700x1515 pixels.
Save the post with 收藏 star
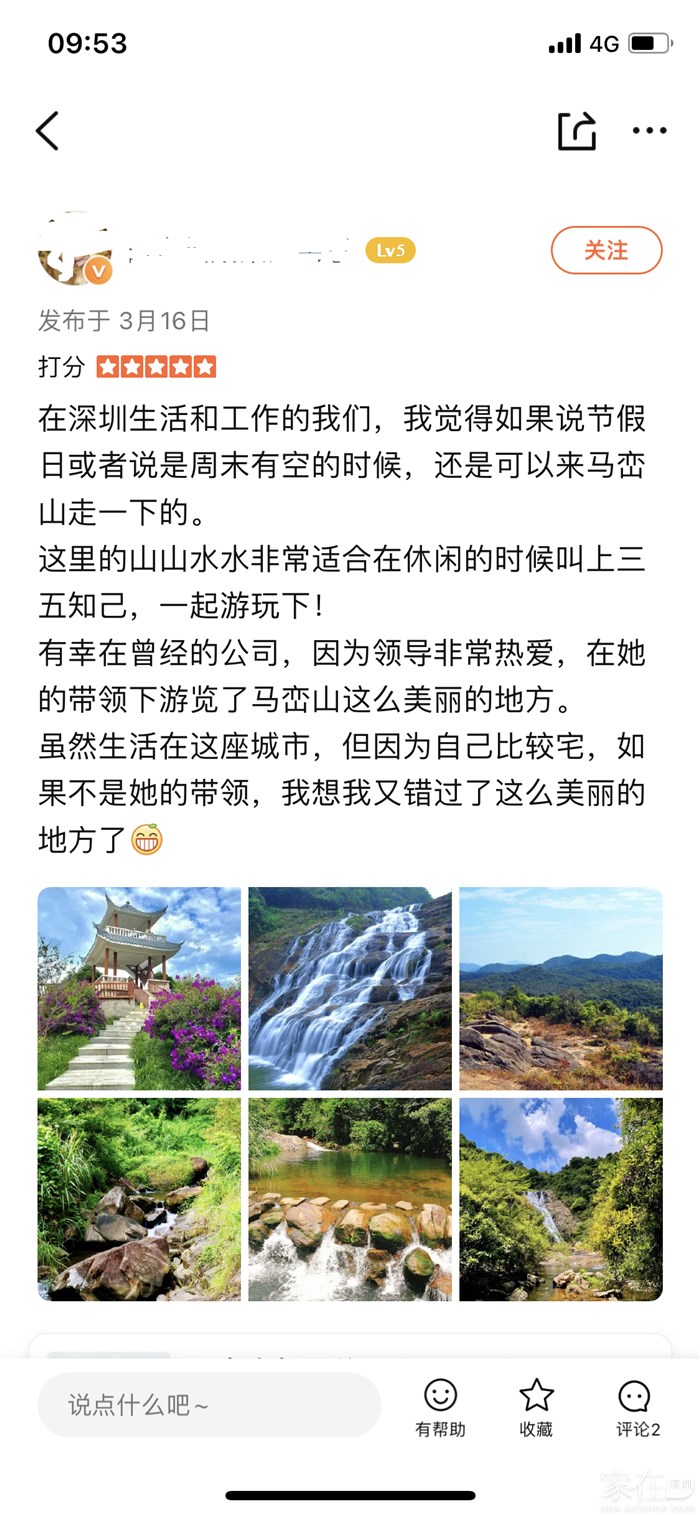pos(536,1407)
